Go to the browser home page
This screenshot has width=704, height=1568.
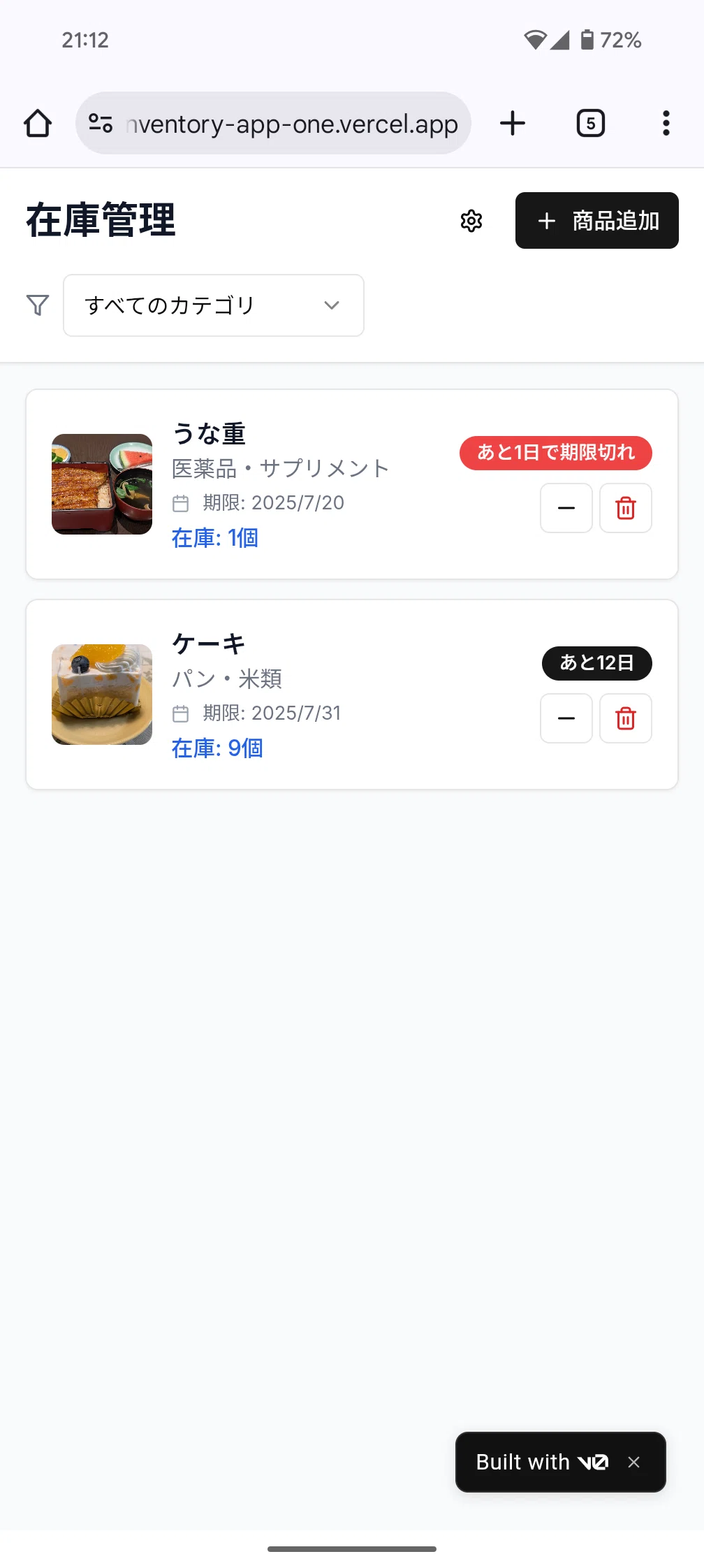tap(38, 124)
